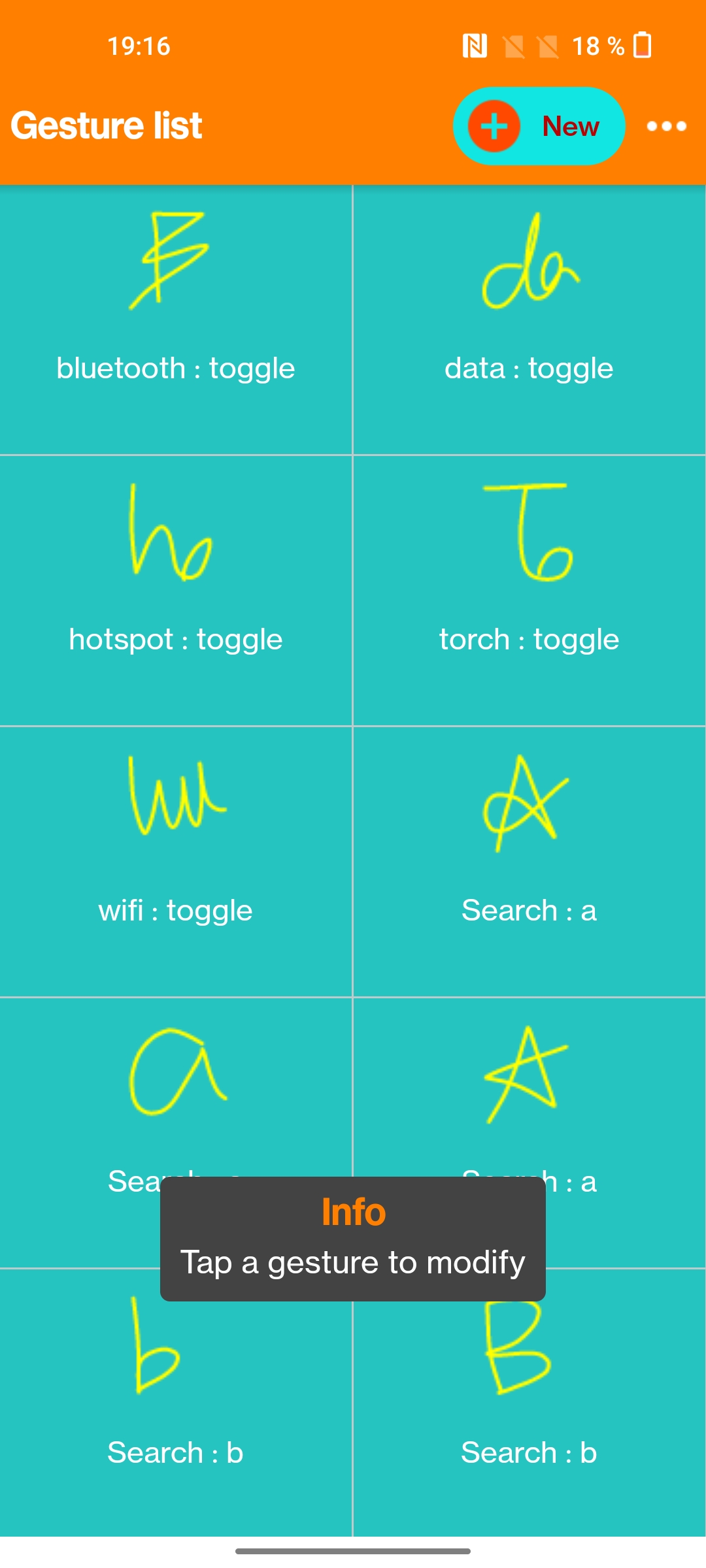Open the bluetooth : toggle gesture
Image resolution: width=706 pixels, height=1568 pixels.
click(x=175, y=320)
